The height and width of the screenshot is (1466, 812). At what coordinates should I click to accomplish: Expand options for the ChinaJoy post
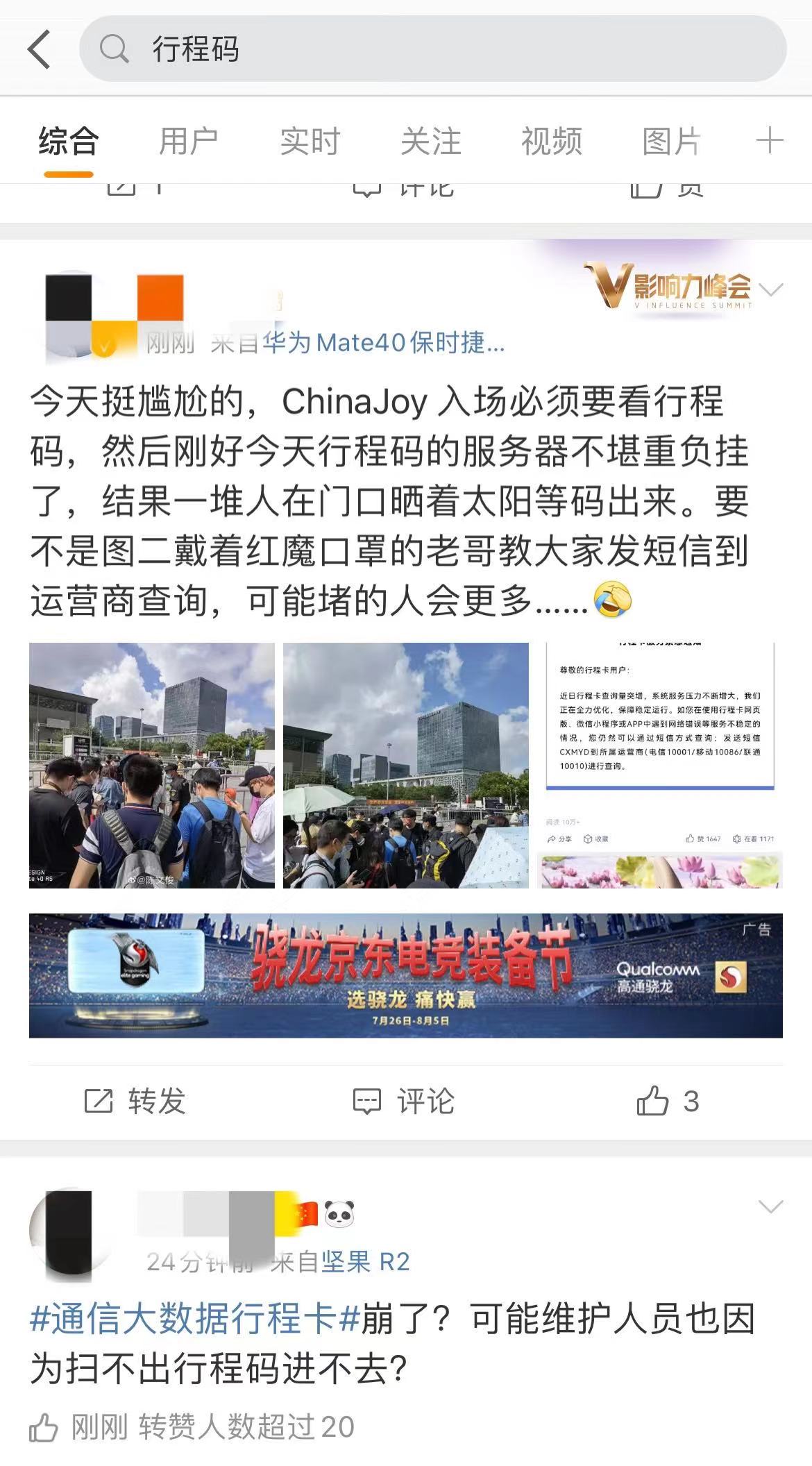click(x=771, y=289)
